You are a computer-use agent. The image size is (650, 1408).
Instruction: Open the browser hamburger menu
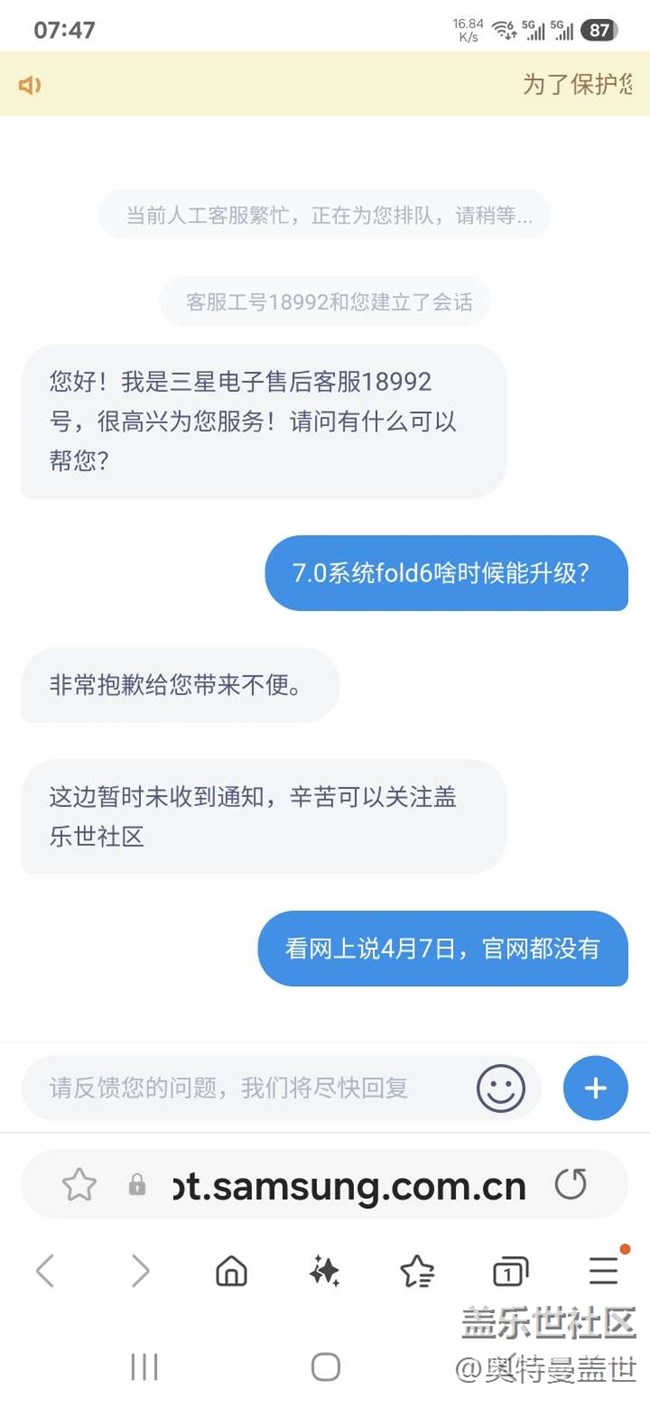pos(603,1271)
